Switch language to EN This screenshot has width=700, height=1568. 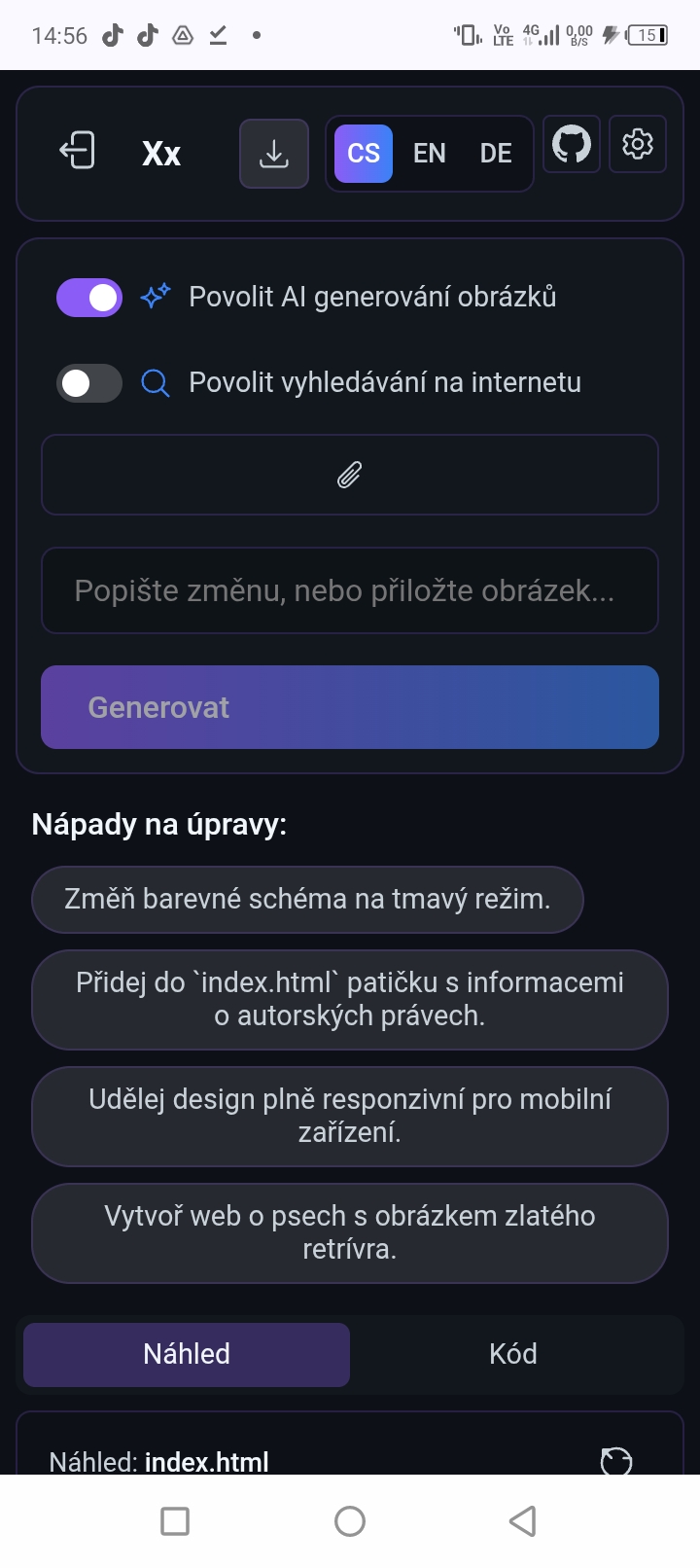(x=429, y=154)
